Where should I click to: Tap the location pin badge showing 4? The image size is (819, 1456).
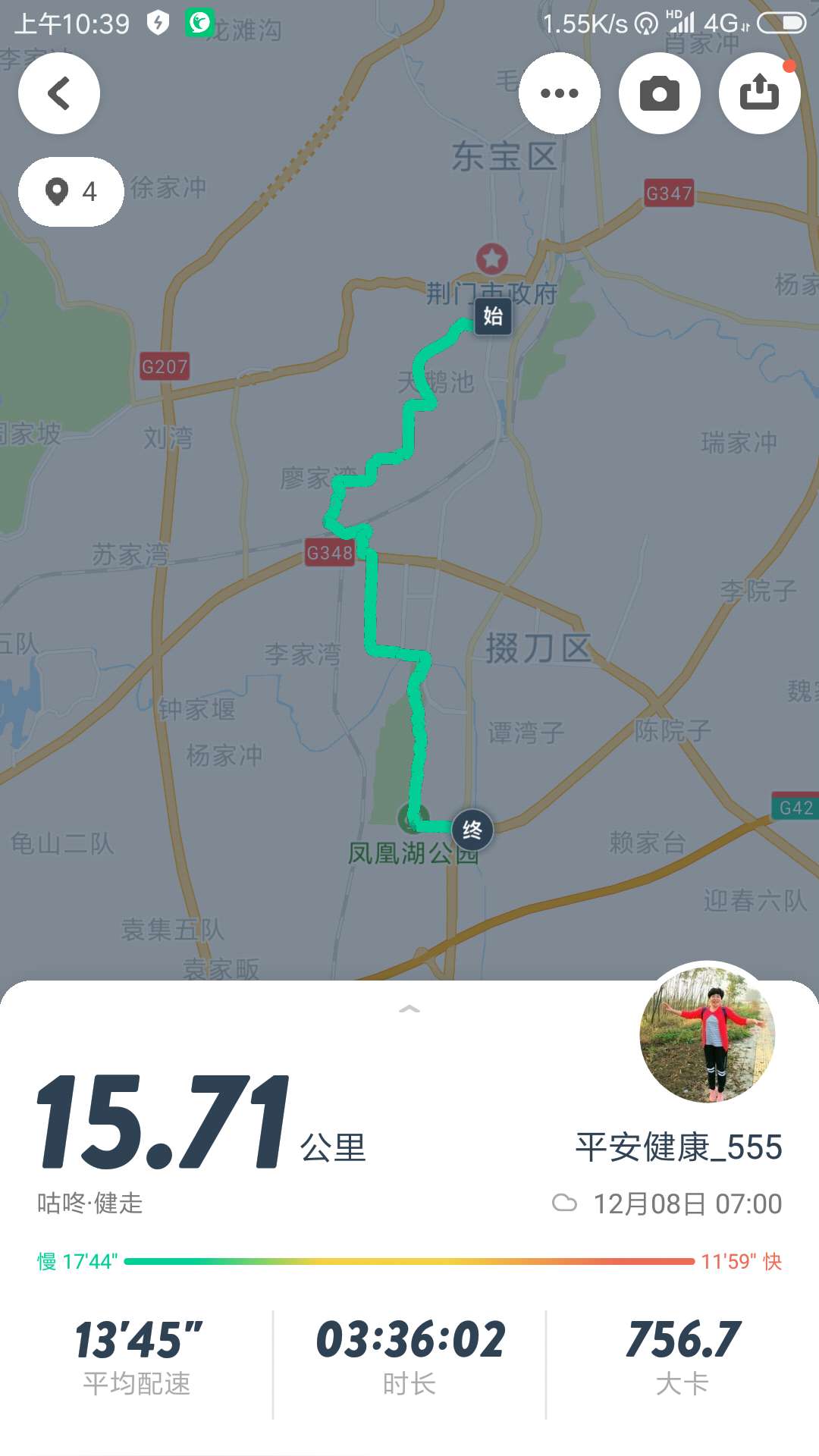(x=71, y=191)
